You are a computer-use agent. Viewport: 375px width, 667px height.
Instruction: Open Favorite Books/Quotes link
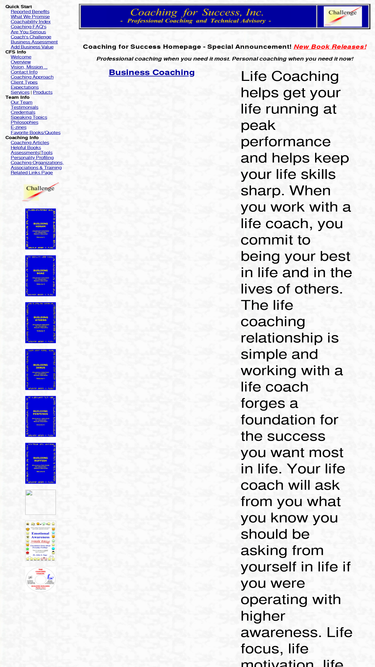click(35, 133)
